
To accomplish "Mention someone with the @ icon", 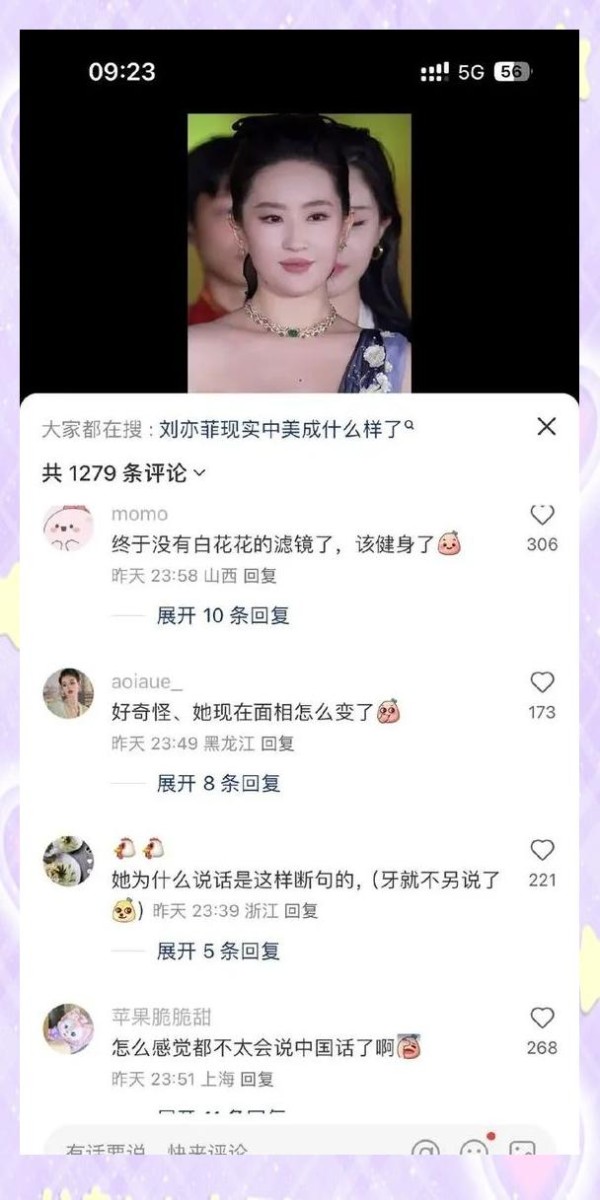I will click(x=425, y=1150).
